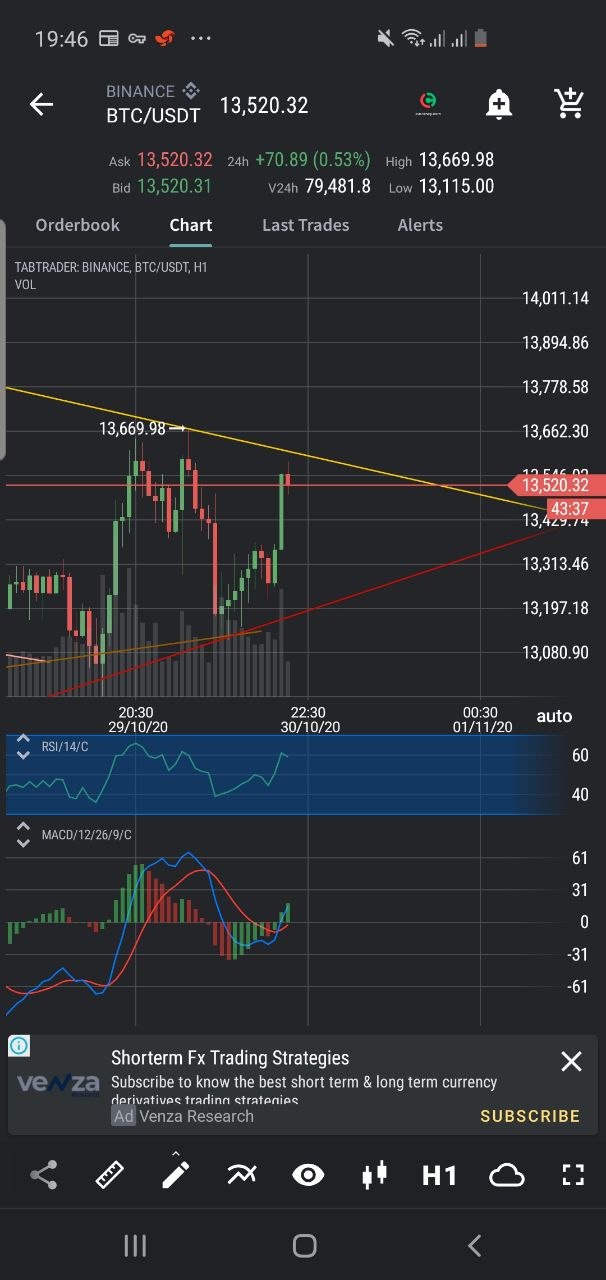Screen dimensions: 606x1280
Task: Enter fullscreen chart mode
Action: [573, 1175]
